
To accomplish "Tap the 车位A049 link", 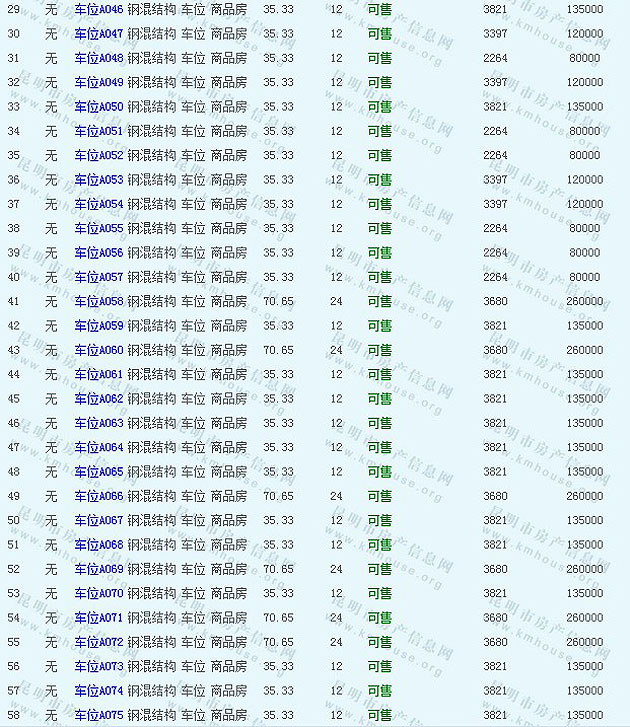I will [x=99, y=82].
